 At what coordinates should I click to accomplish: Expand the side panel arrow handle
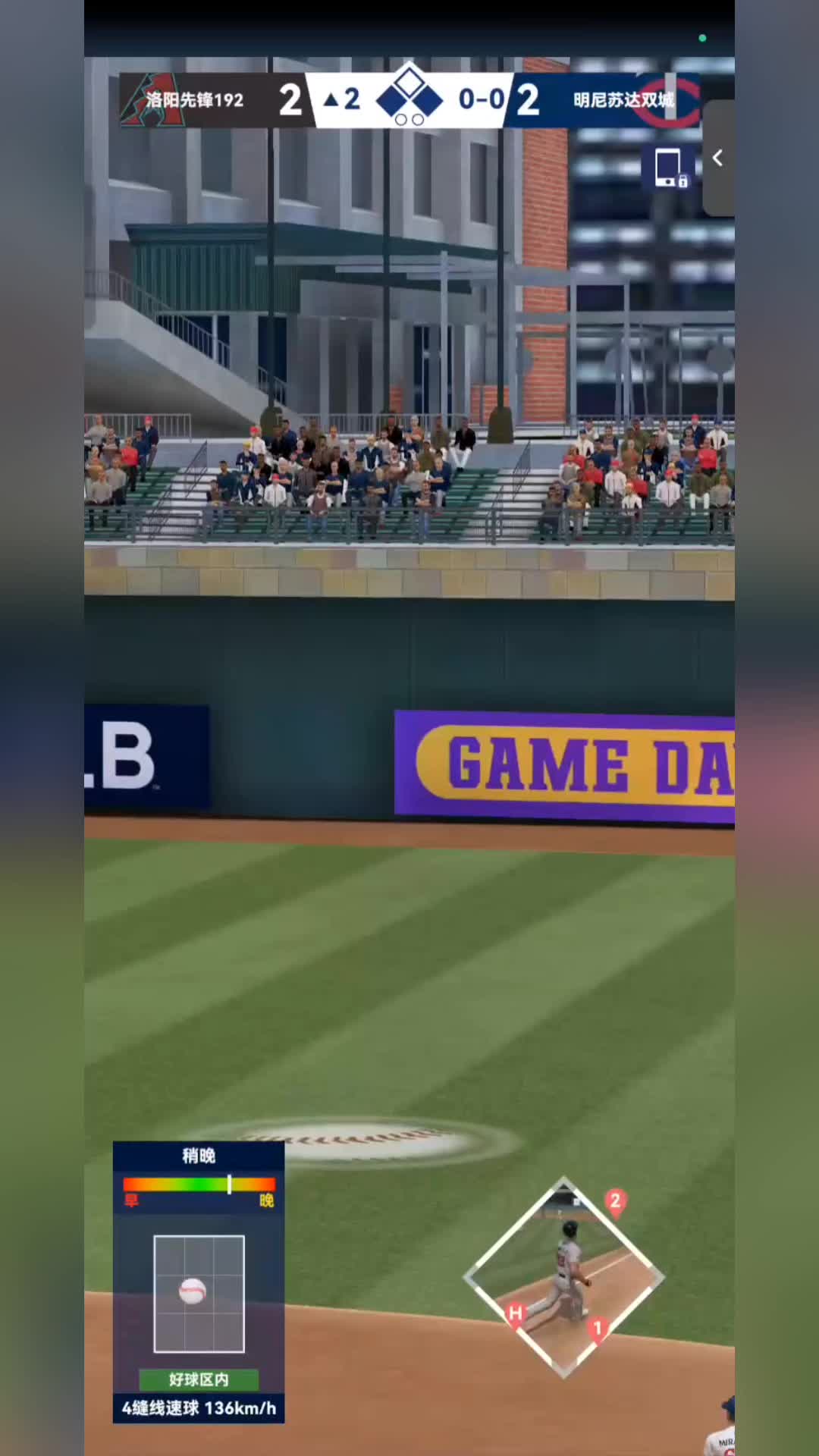[x=718, y=158]
